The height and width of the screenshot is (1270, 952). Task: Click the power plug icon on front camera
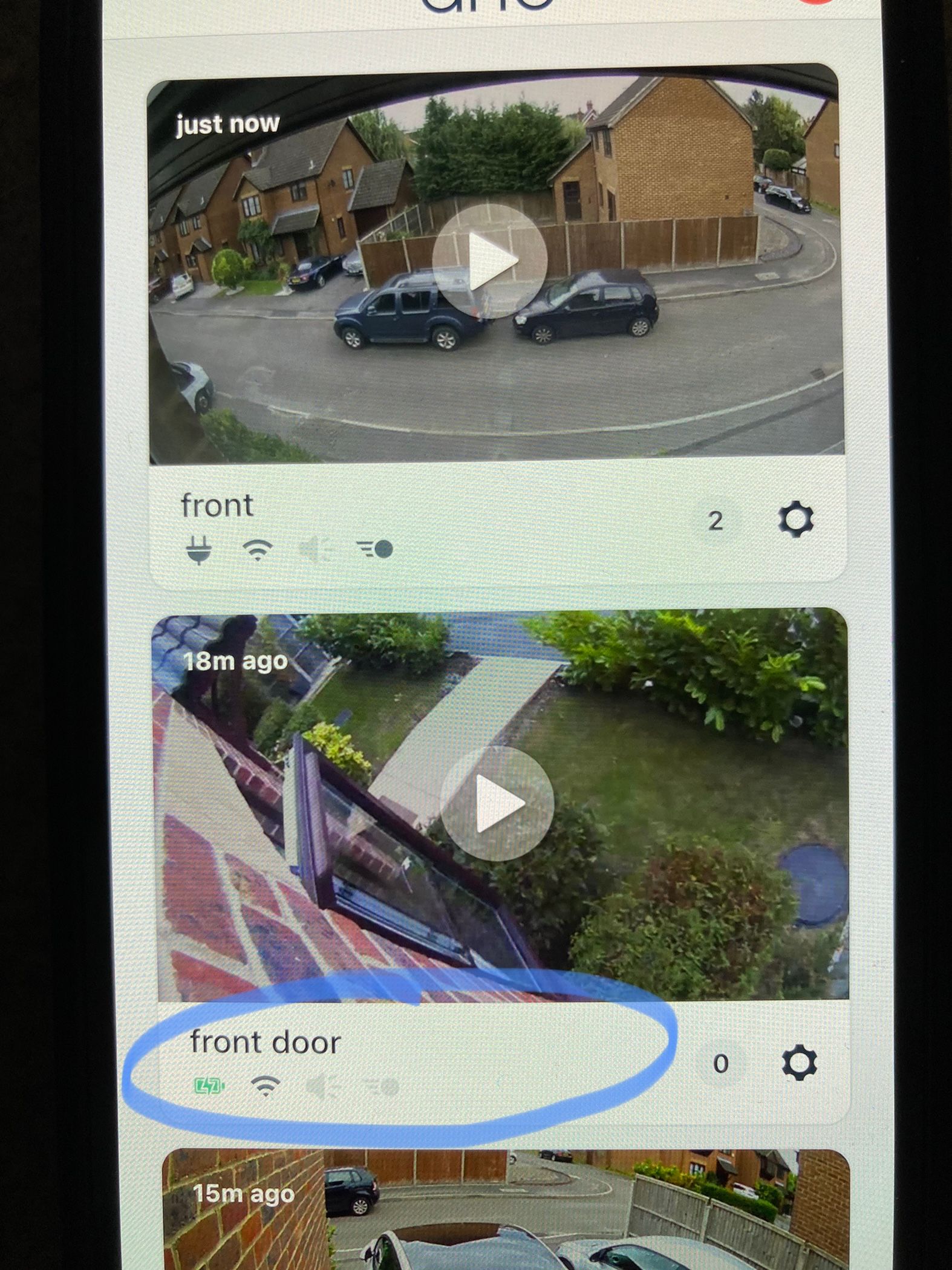(195, 549)
